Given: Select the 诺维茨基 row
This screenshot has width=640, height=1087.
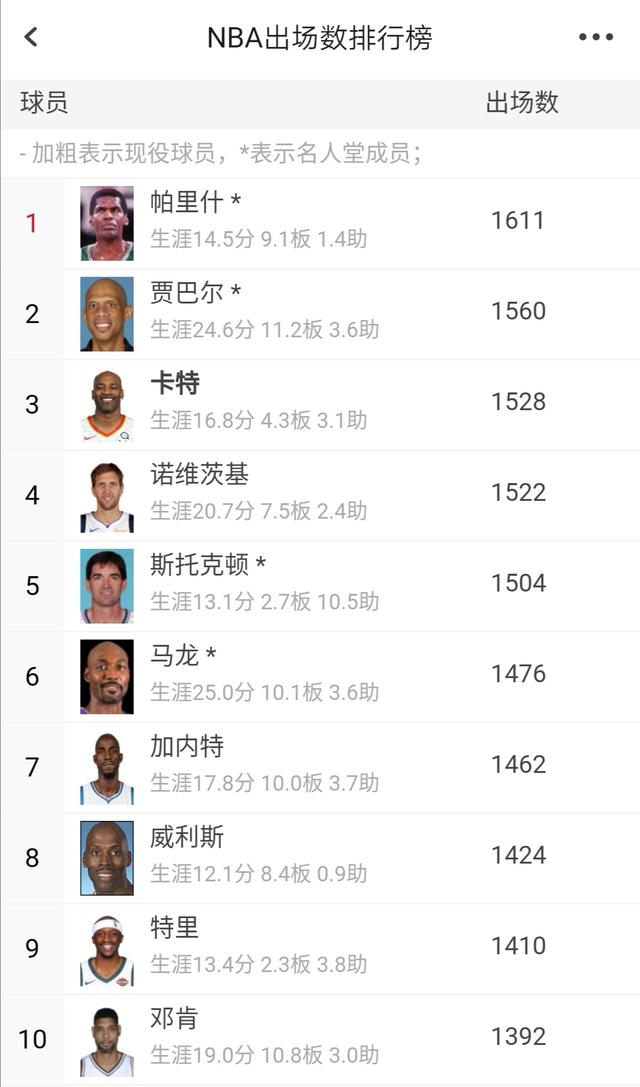Looking at the screenshot, I should (x=320, y=496).
